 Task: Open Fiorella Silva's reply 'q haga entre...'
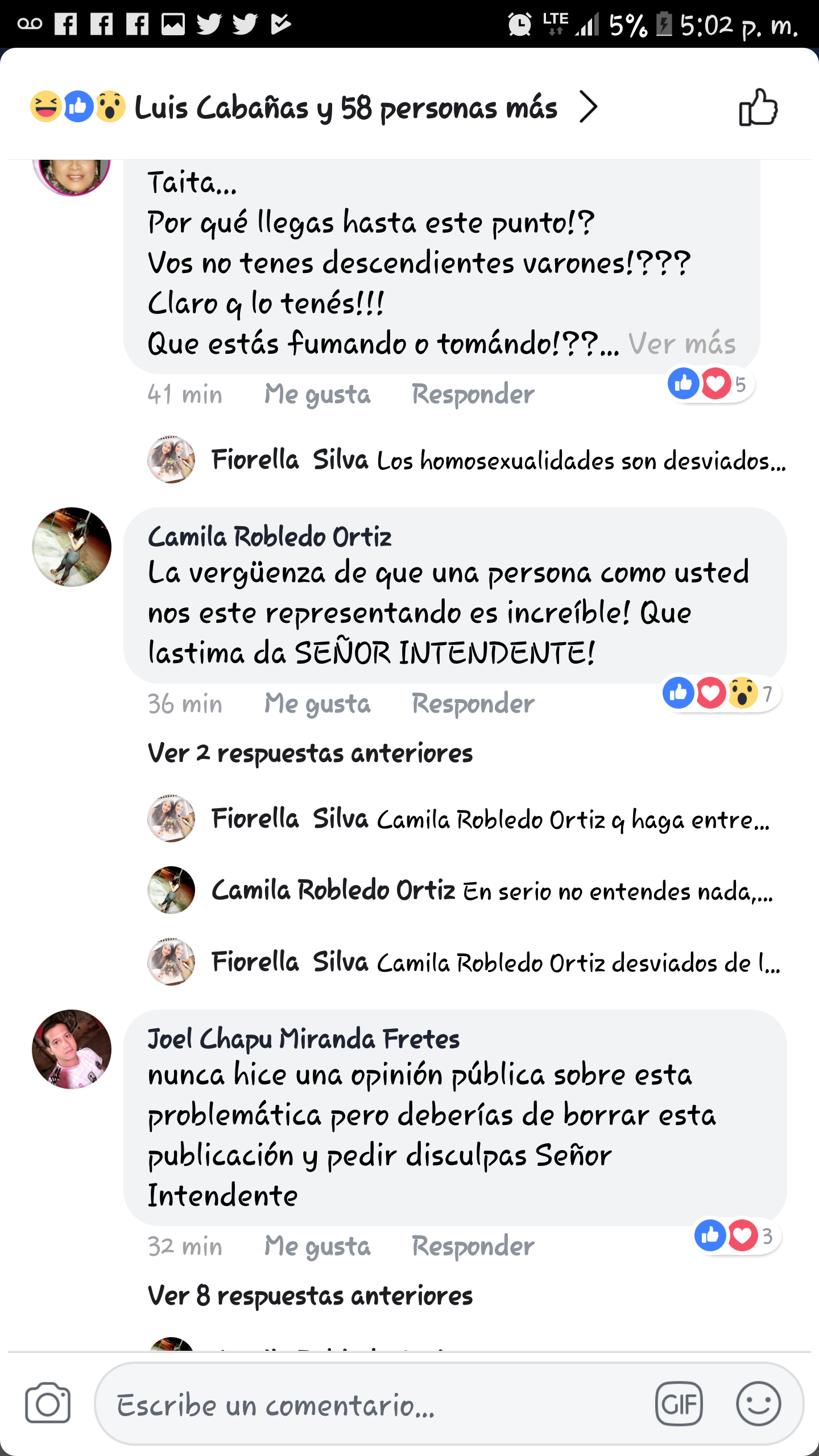(x=489, y=819)
